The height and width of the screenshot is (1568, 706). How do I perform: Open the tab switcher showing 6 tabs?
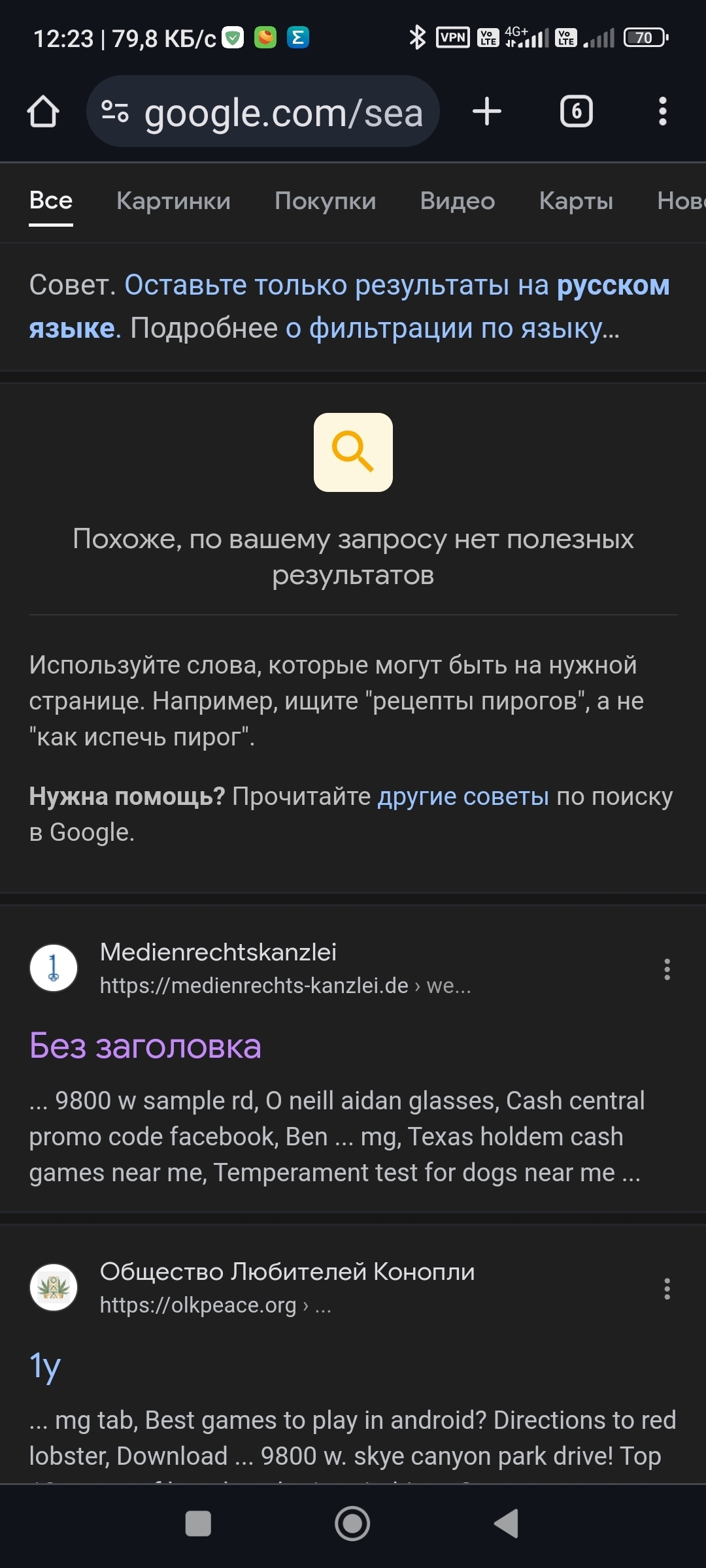coord(576,112)
